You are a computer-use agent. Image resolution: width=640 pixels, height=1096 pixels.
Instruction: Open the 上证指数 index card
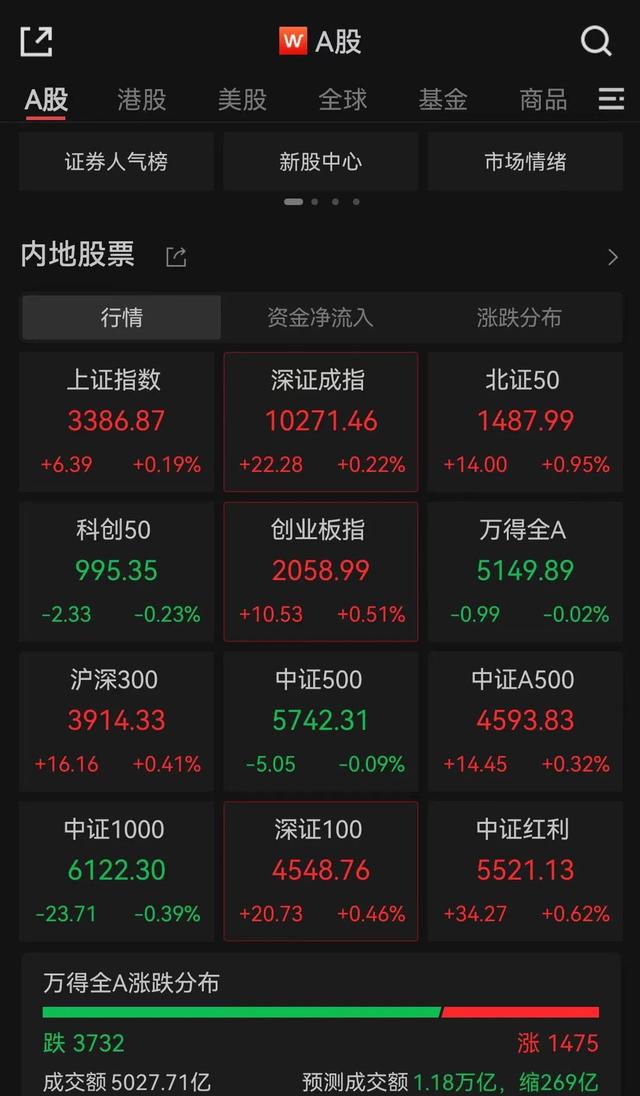tap(117, 421)
